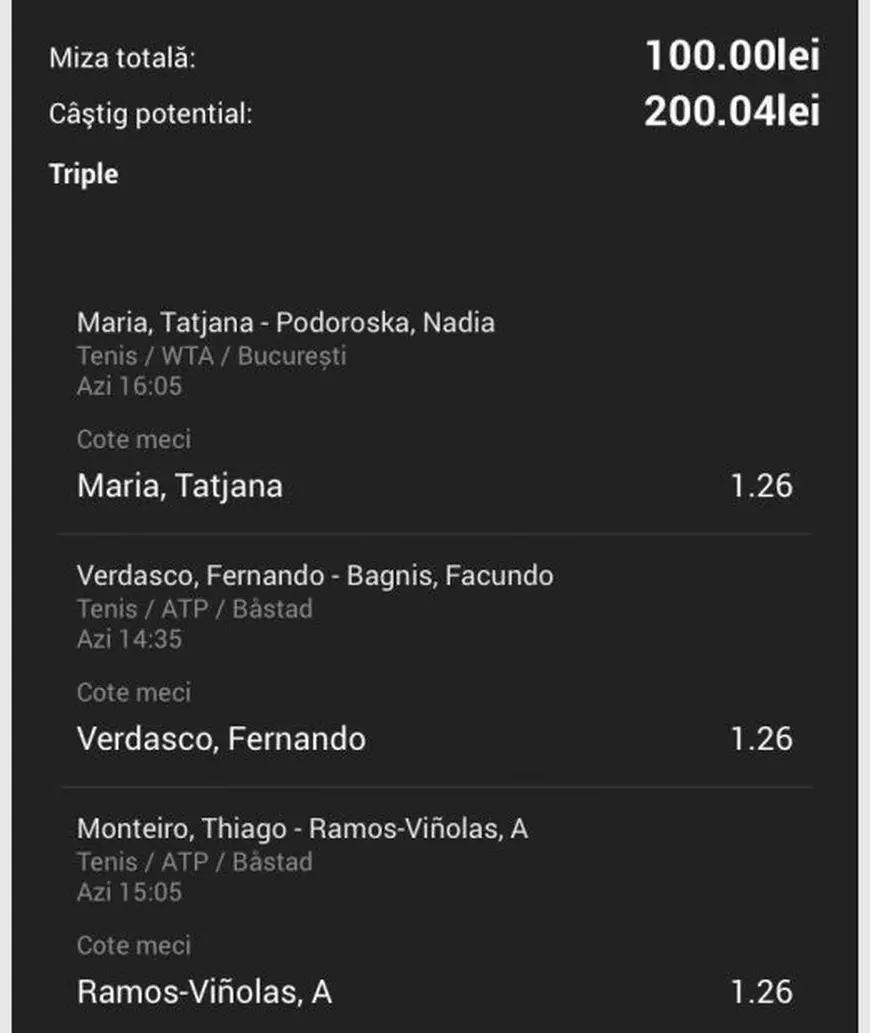Open the Verdasco, Fernando - Bagnis, Facundo match

point(315,576)
